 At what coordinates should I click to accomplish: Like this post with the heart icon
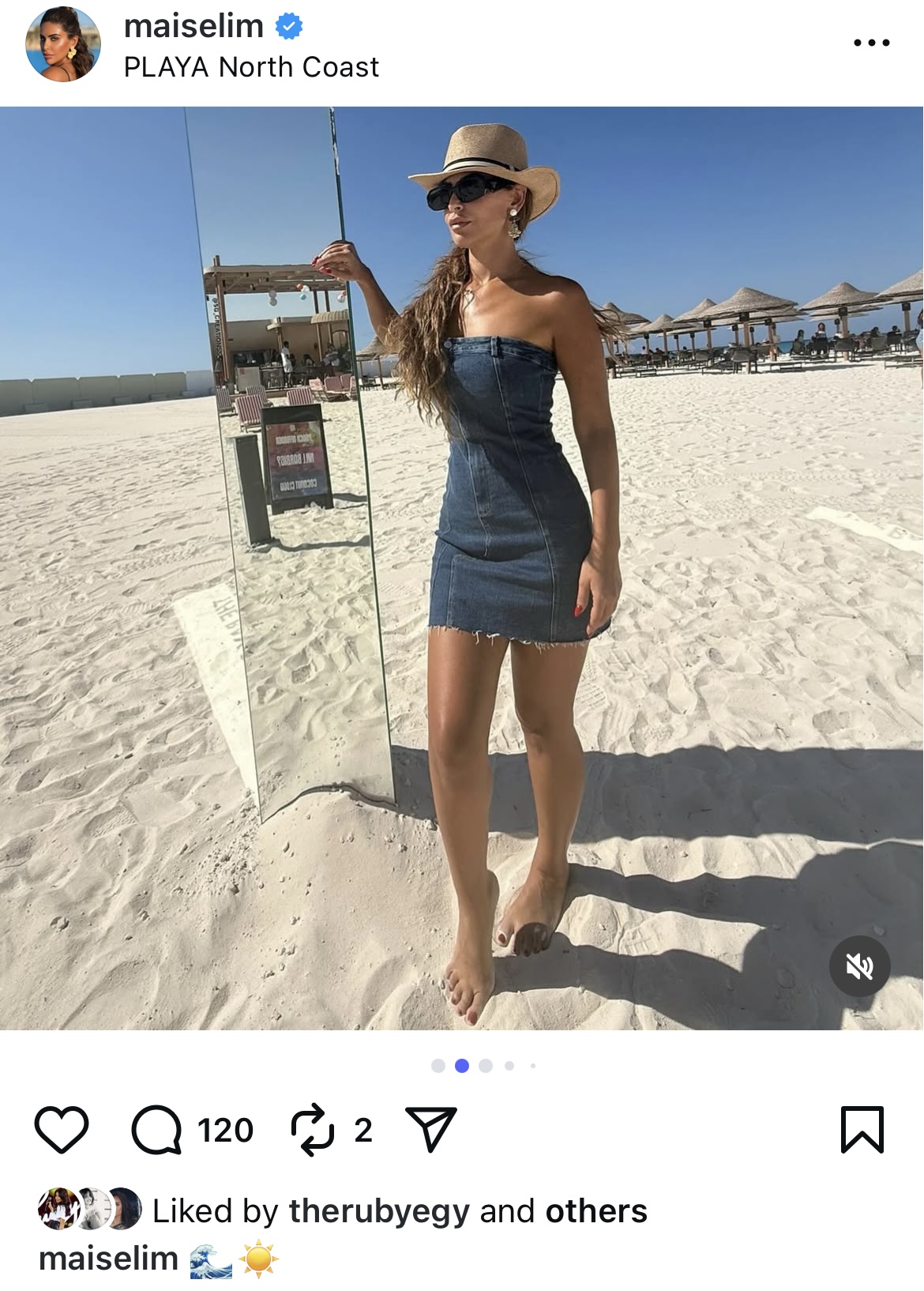[x=62, y=1129]
